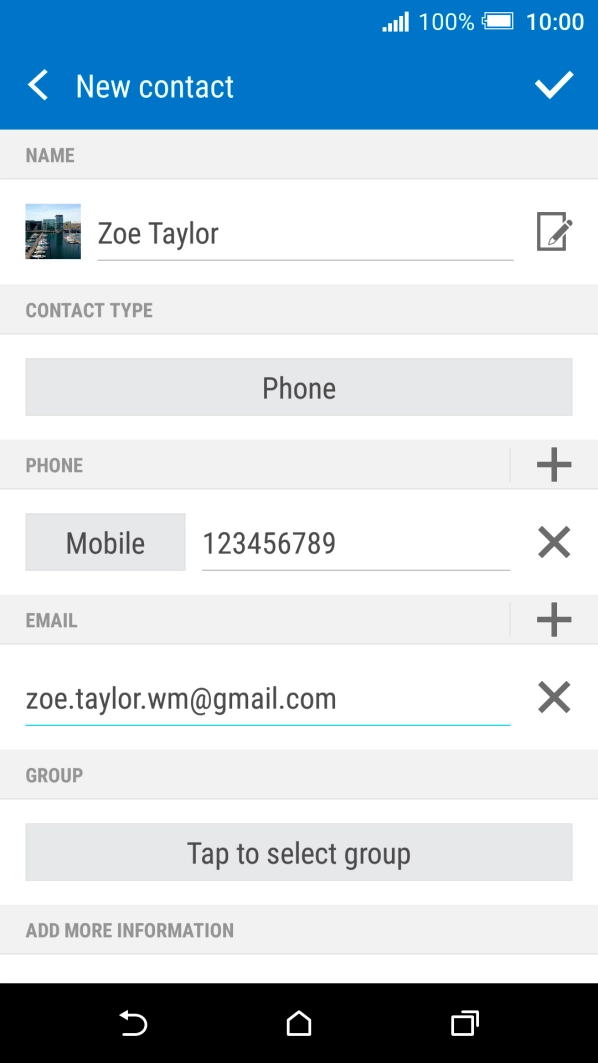Save contact with the checkmark
The height and width of the screenshot is (1063, 598).
[x=554, y=85]
